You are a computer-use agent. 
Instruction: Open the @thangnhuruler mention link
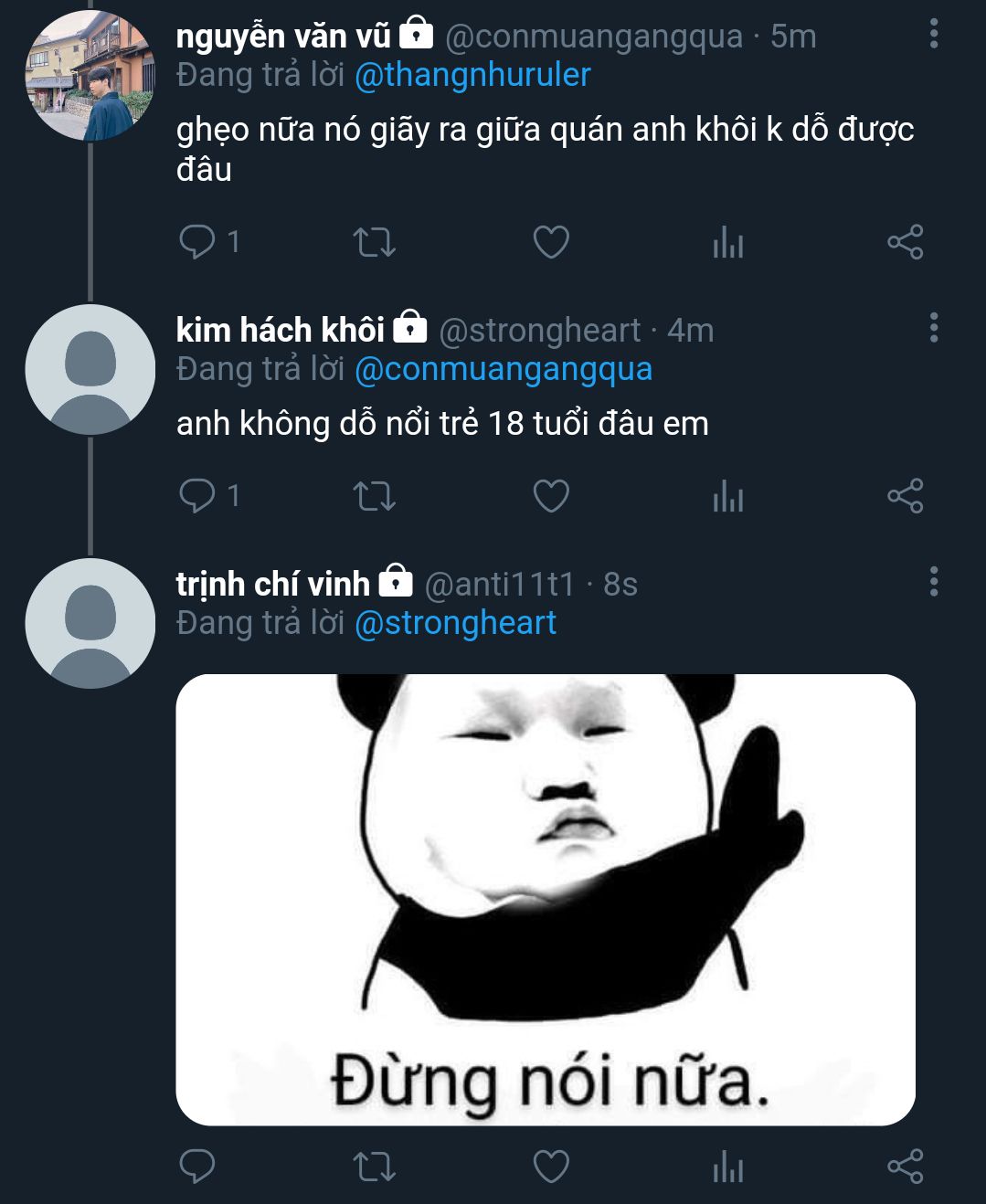pos(472,75)
